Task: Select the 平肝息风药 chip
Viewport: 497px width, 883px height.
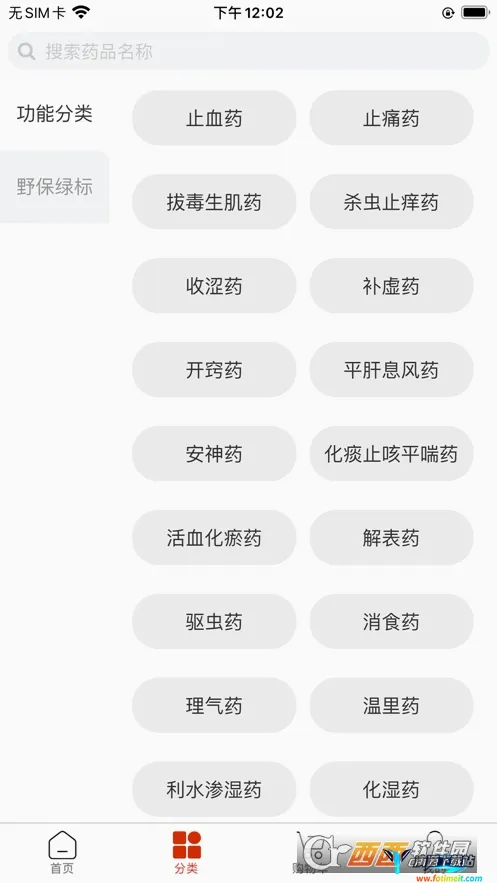Action: 391,370
